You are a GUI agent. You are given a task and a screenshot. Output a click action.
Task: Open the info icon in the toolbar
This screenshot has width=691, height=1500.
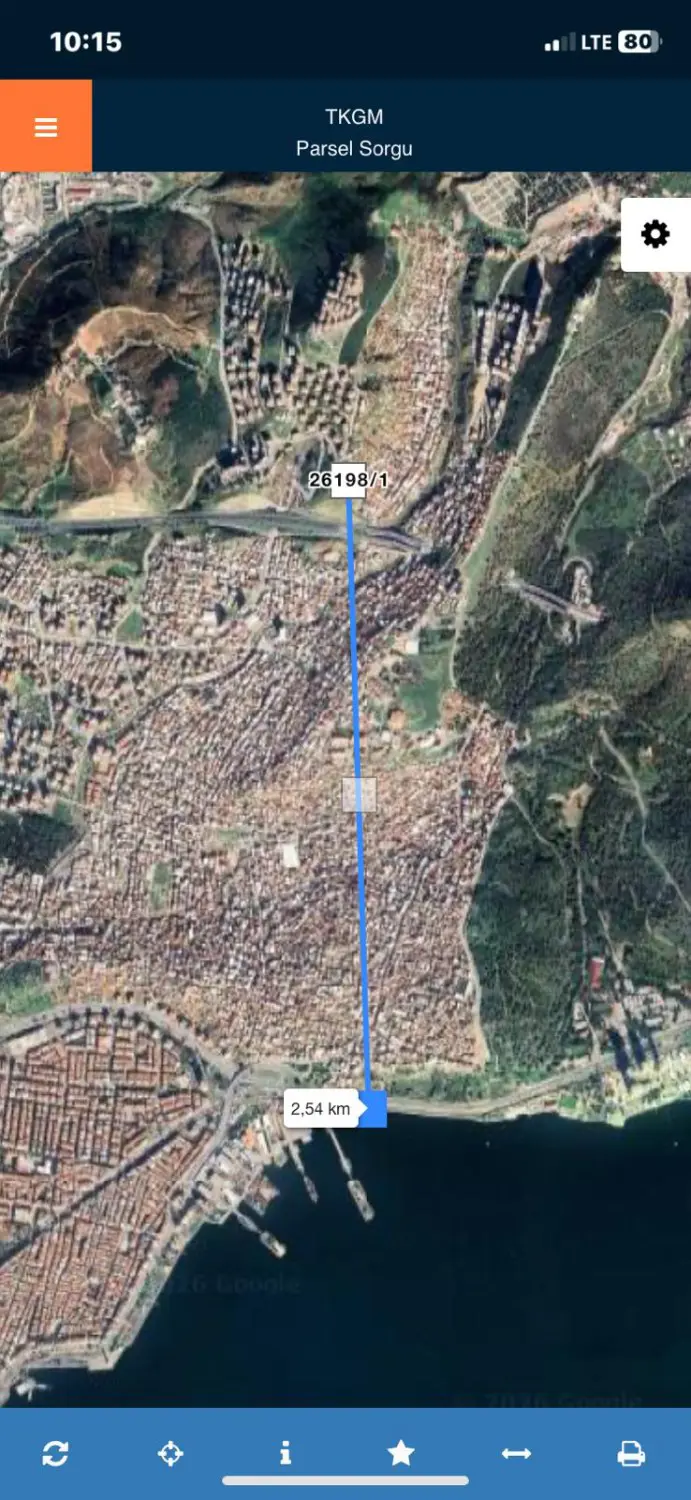[286, 1453]
